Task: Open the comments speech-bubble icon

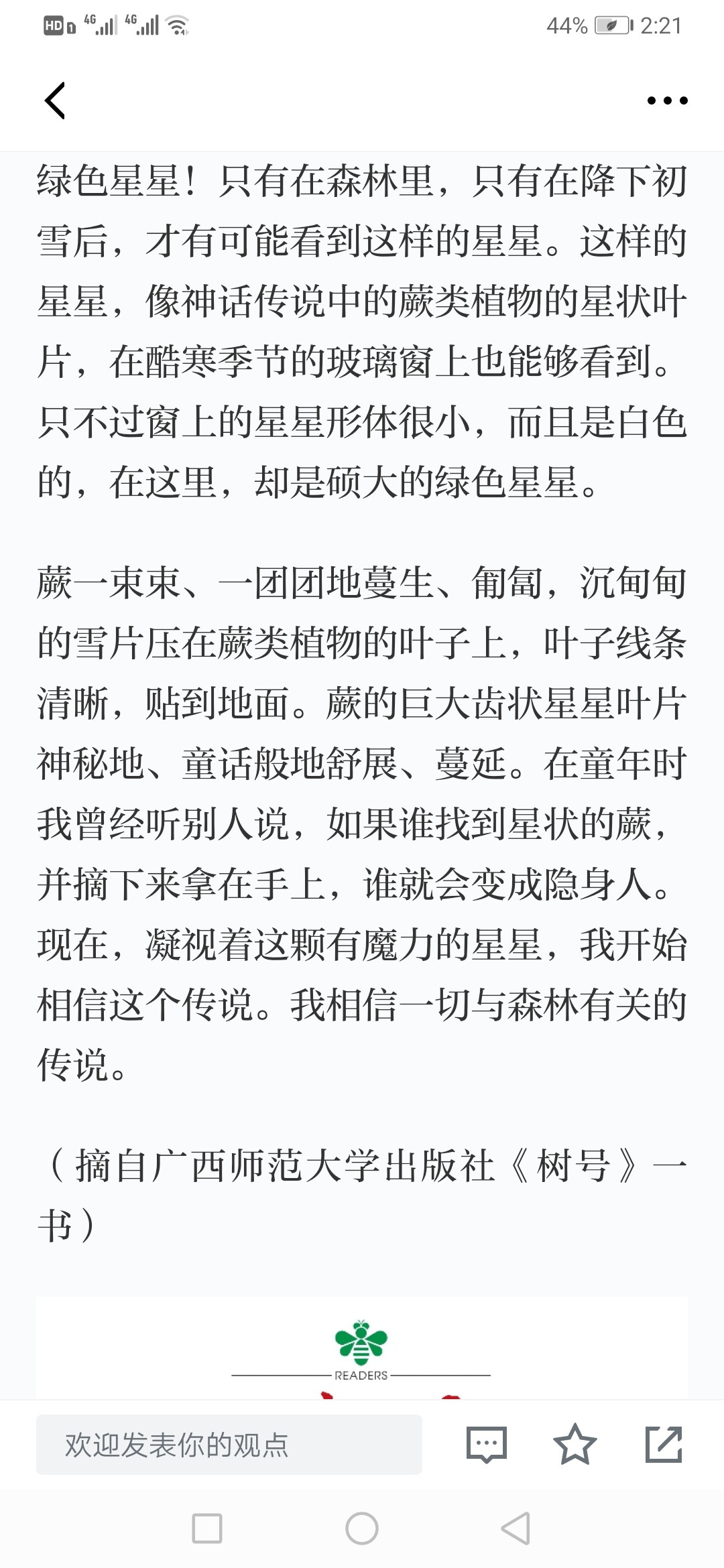Action: click(486, 1444)
